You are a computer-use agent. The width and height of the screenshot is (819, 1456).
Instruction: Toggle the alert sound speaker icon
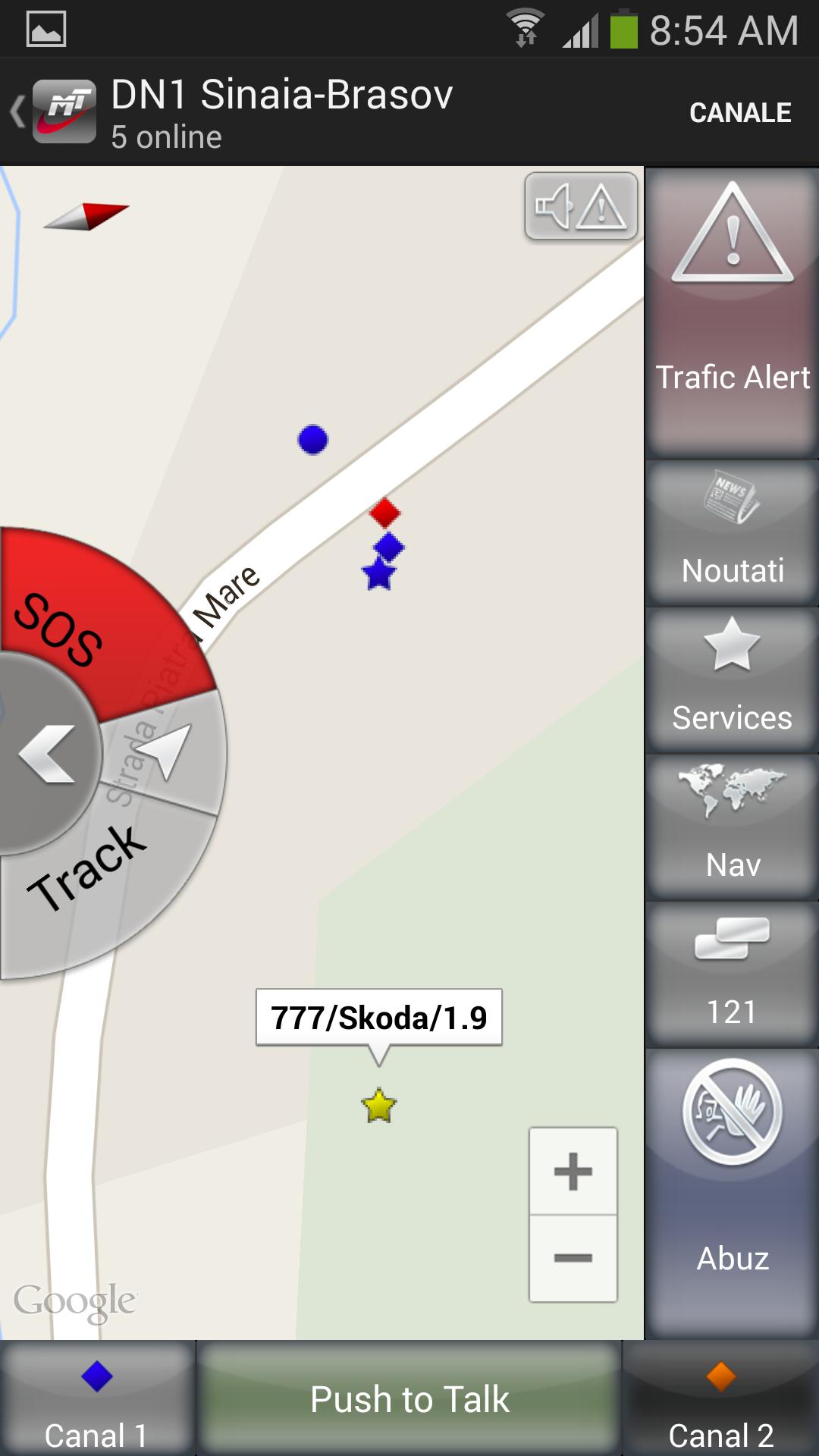[x=580, y=206]
